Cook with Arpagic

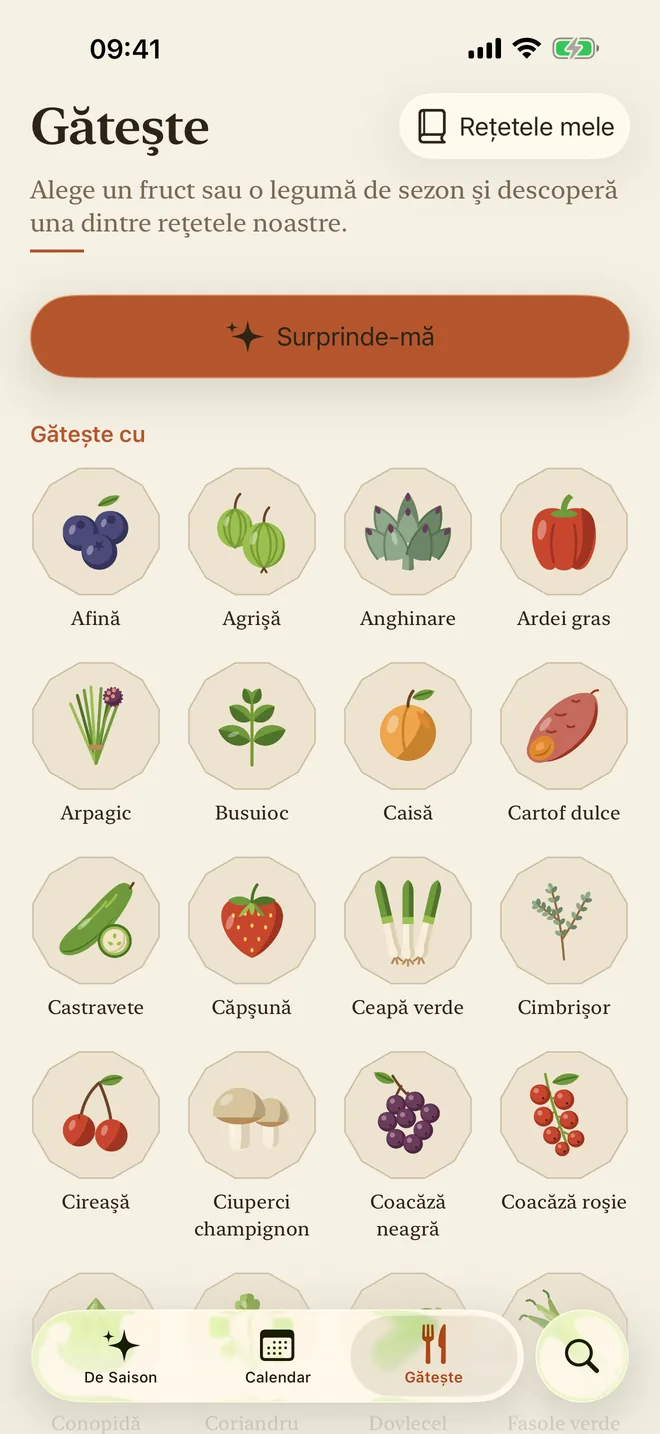coord(96,743)
